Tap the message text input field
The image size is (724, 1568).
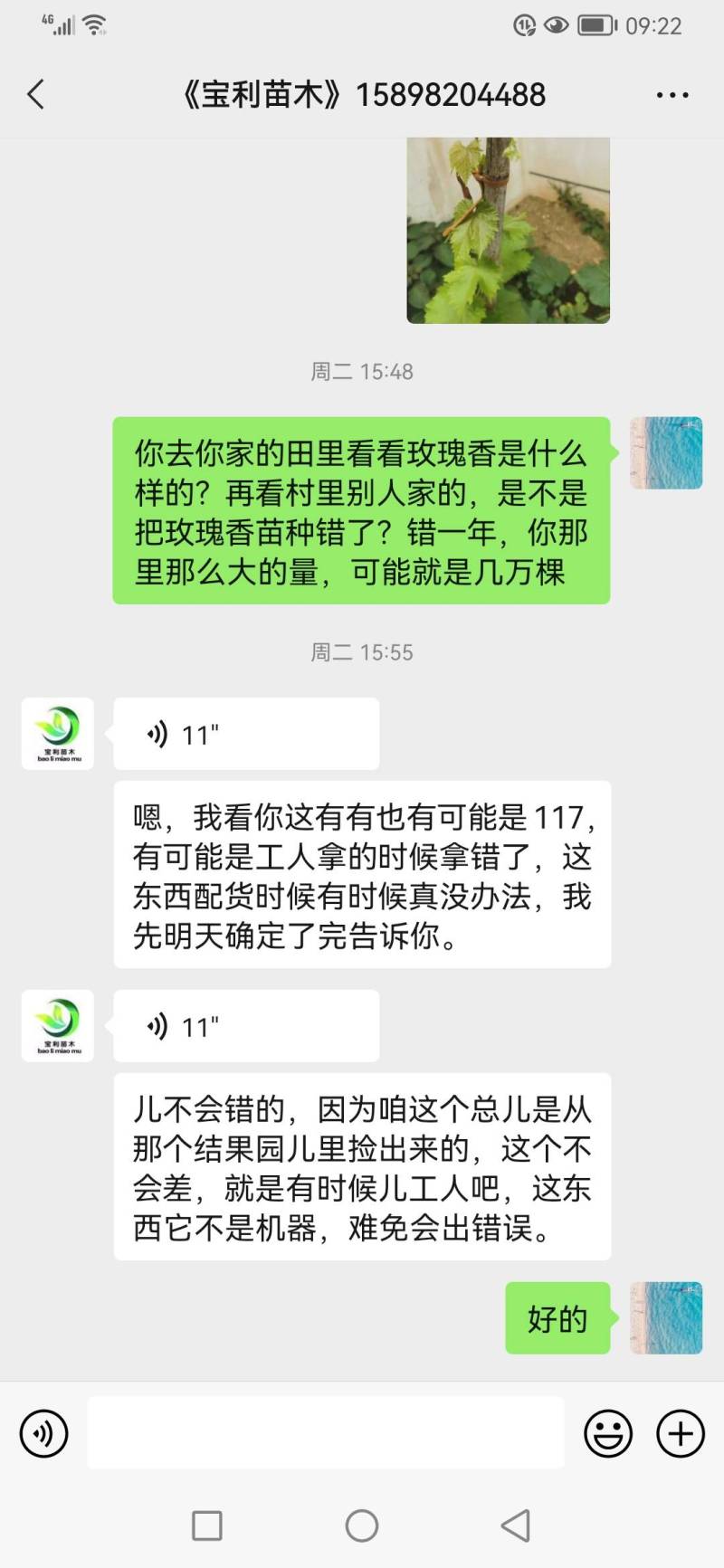point(326,1433)
